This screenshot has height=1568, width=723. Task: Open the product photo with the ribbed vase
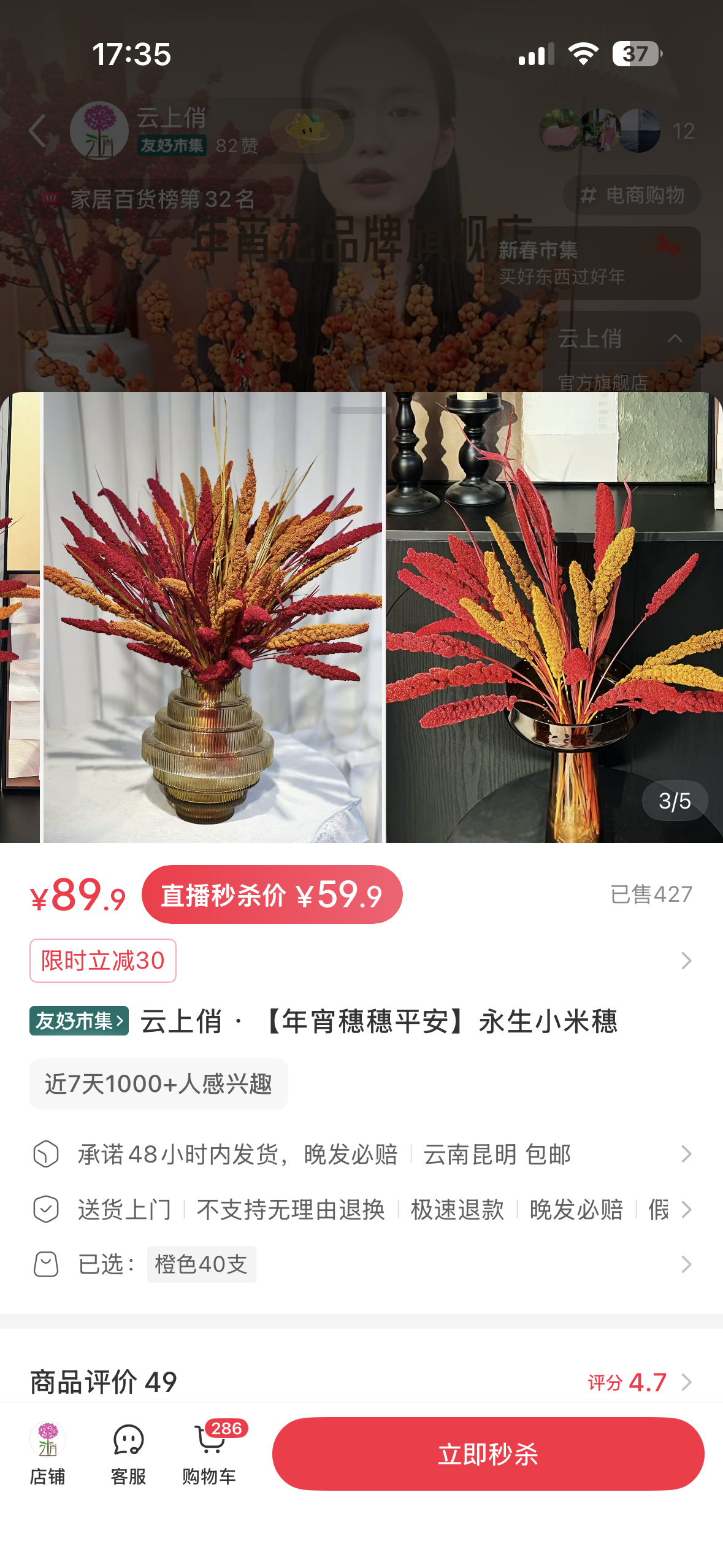click(212, 617)
